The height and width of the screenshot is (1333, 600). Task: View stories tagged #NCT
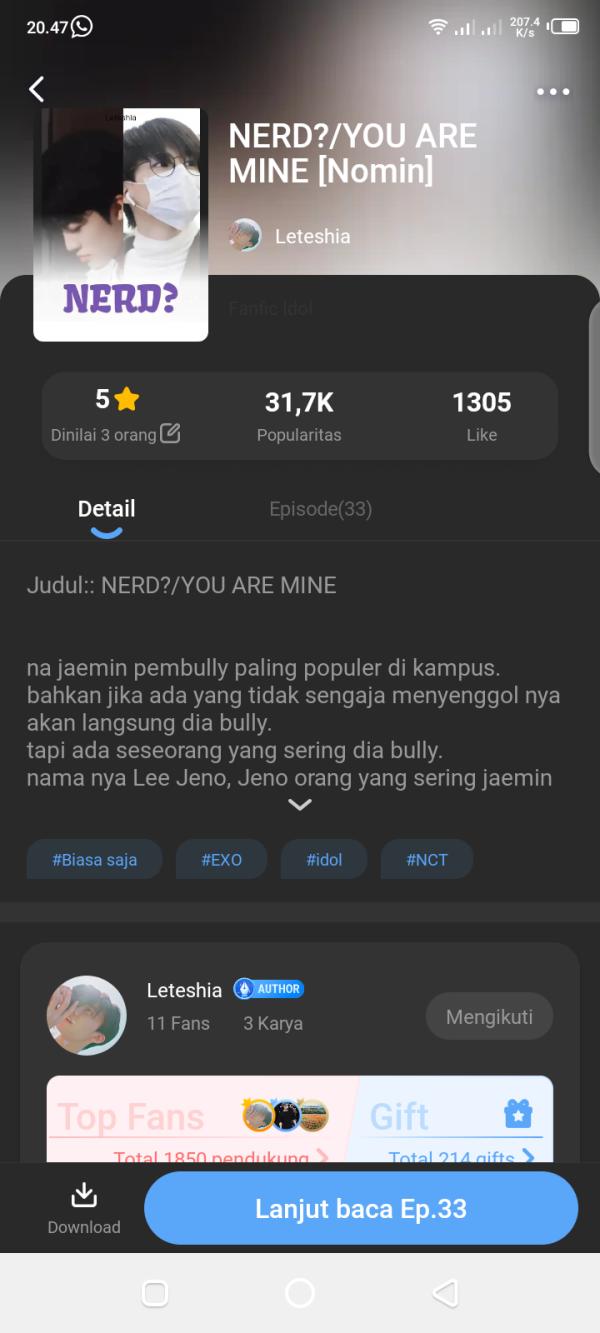click(x=427, y=859)
